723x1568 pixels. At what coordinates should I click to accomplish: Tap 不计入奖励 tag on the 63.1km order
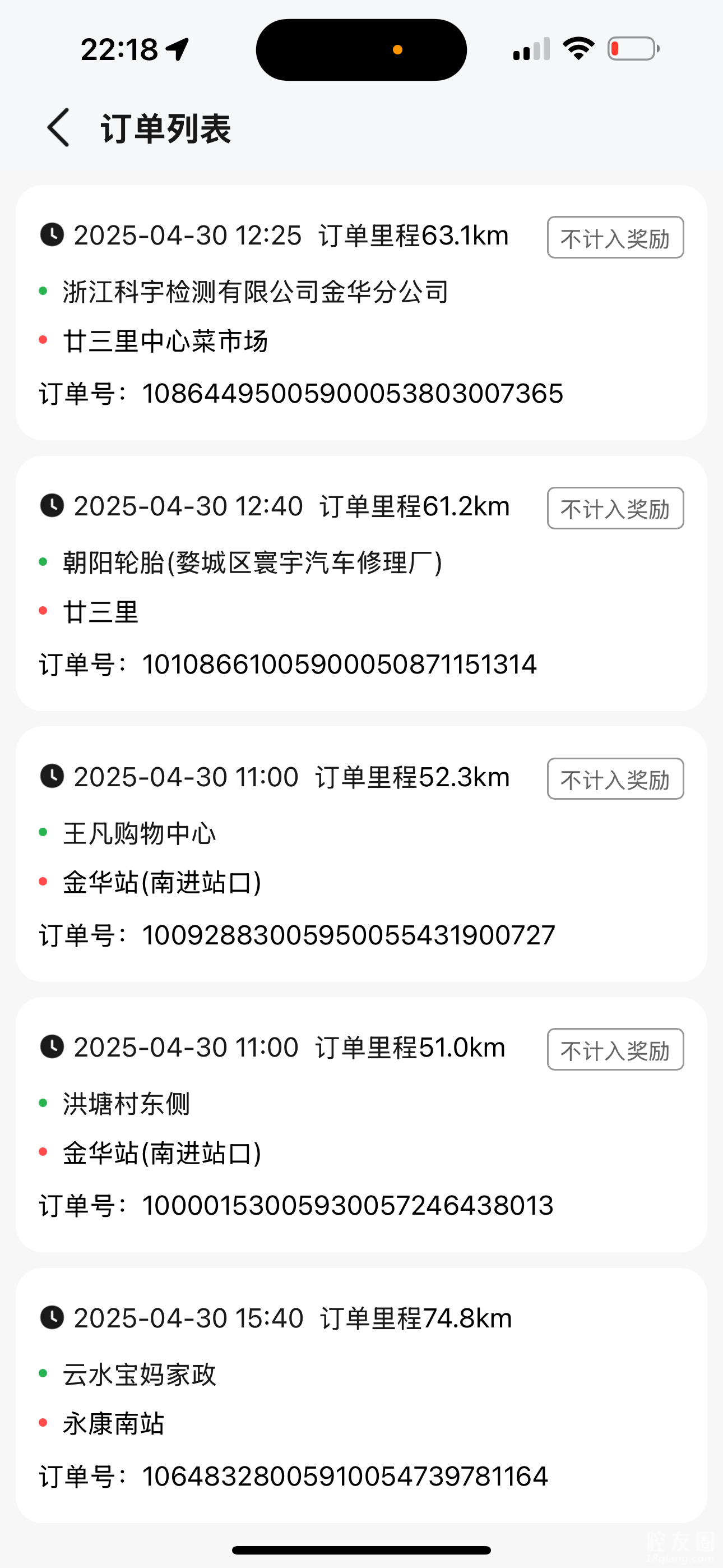pos(615,237)
